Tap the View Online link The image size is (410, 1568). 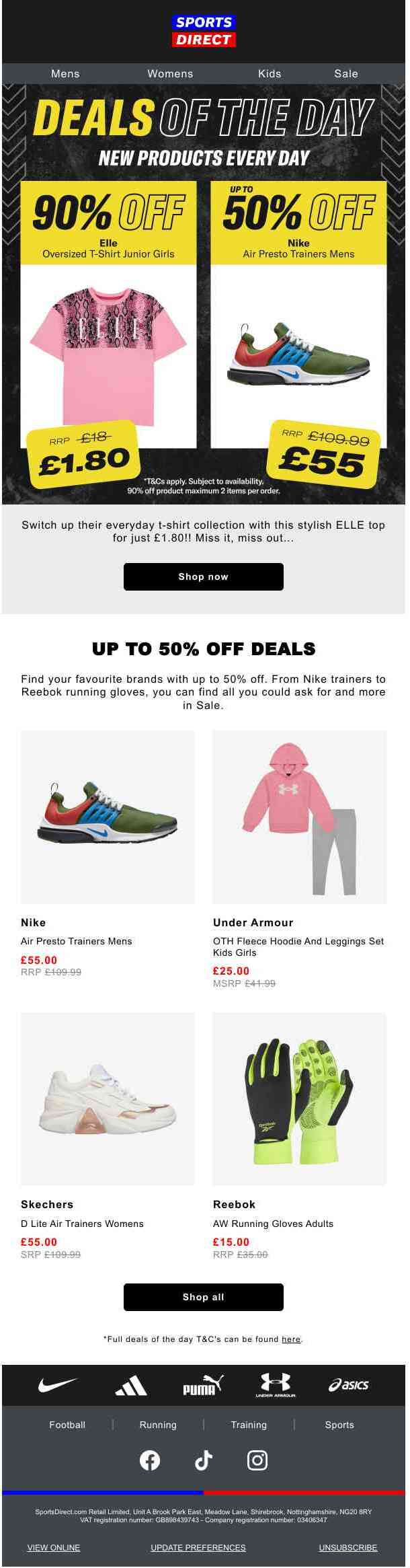pos(54,1548)
